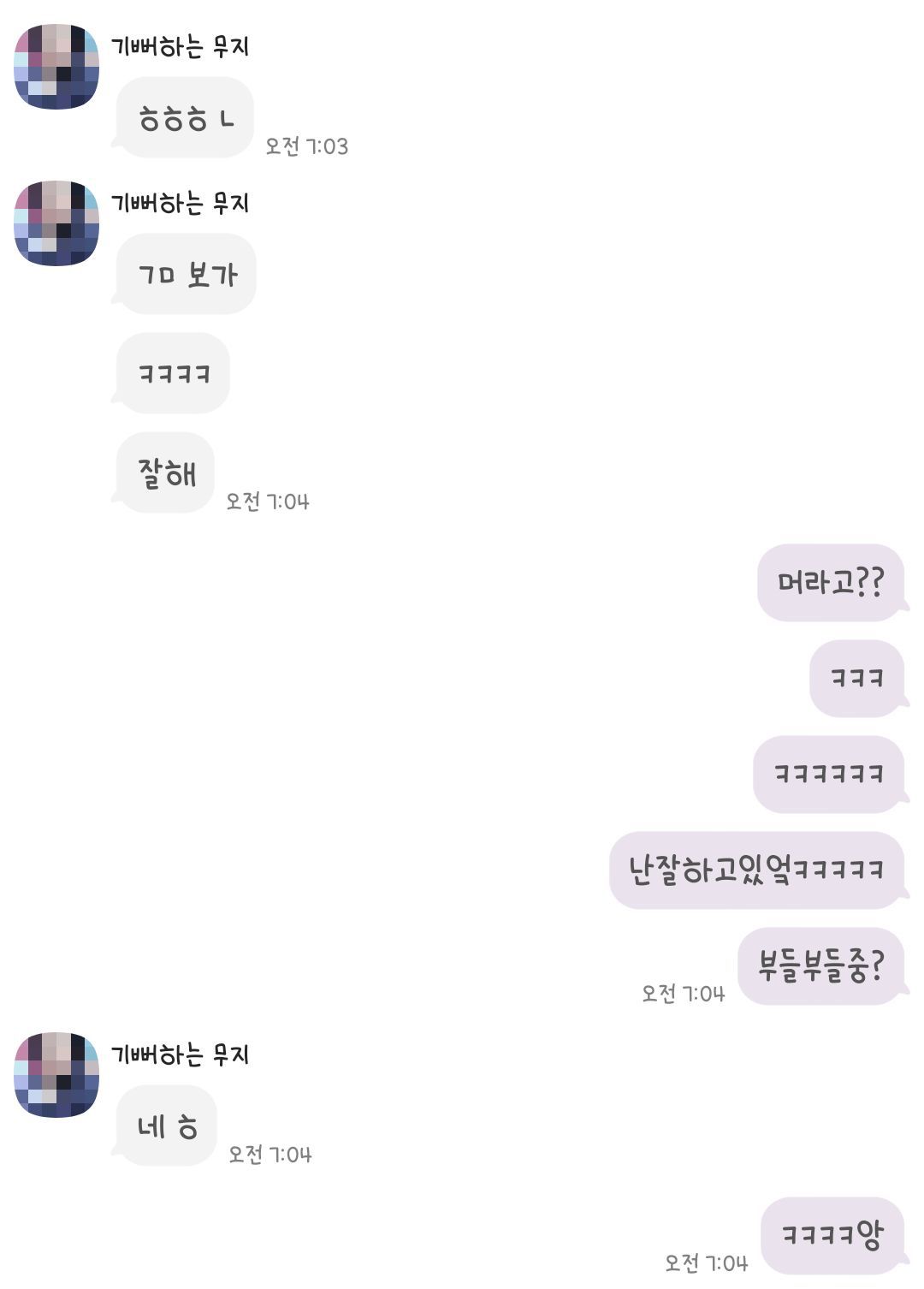Tap the 'ㅎㅎㅎ ㄴ' message bubble
Viewport: 924px width, 1289px height.
tap(182, 117)
